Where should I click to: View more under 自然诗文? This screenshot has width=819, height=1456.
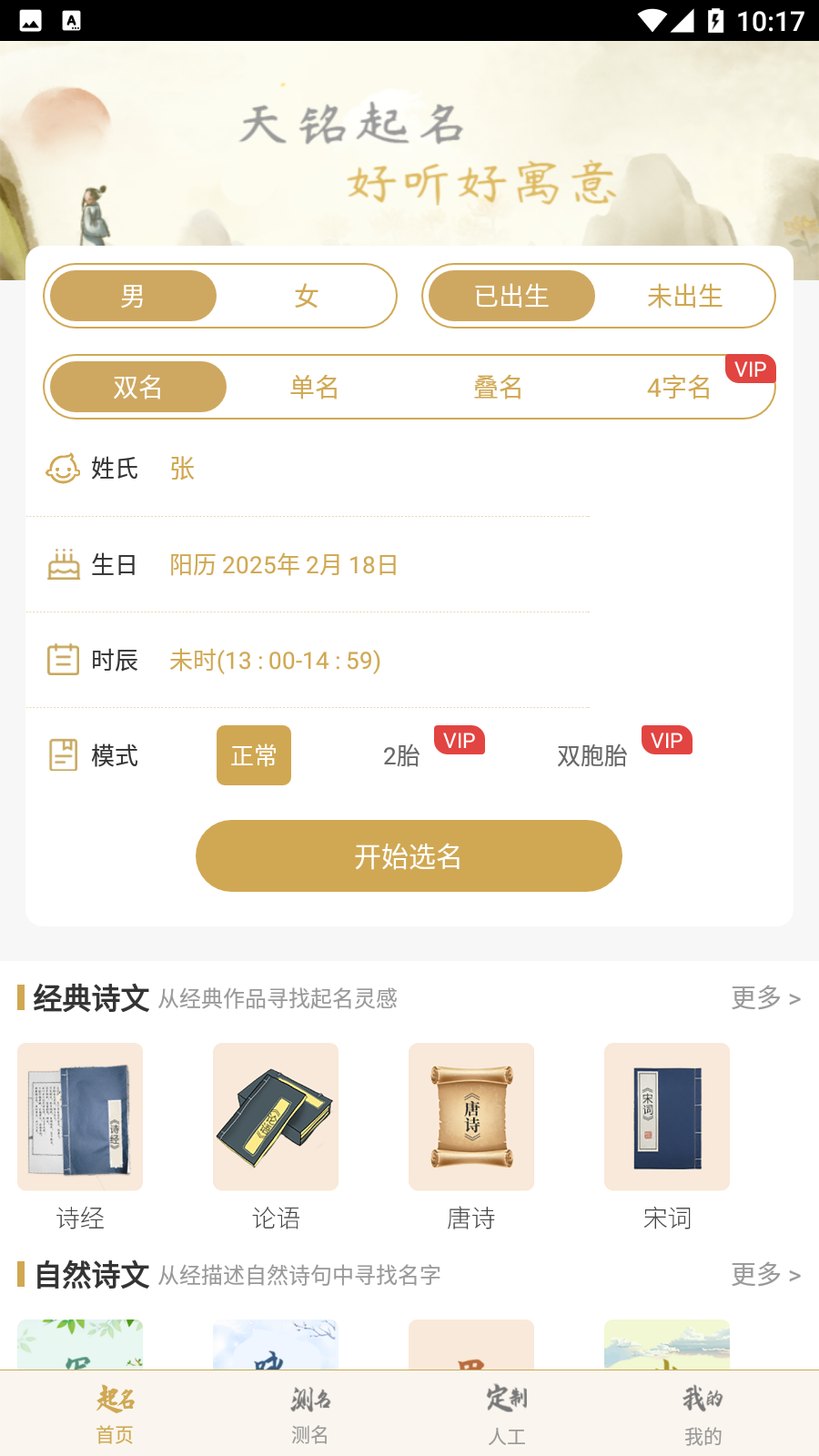[x=765, y=1275]
